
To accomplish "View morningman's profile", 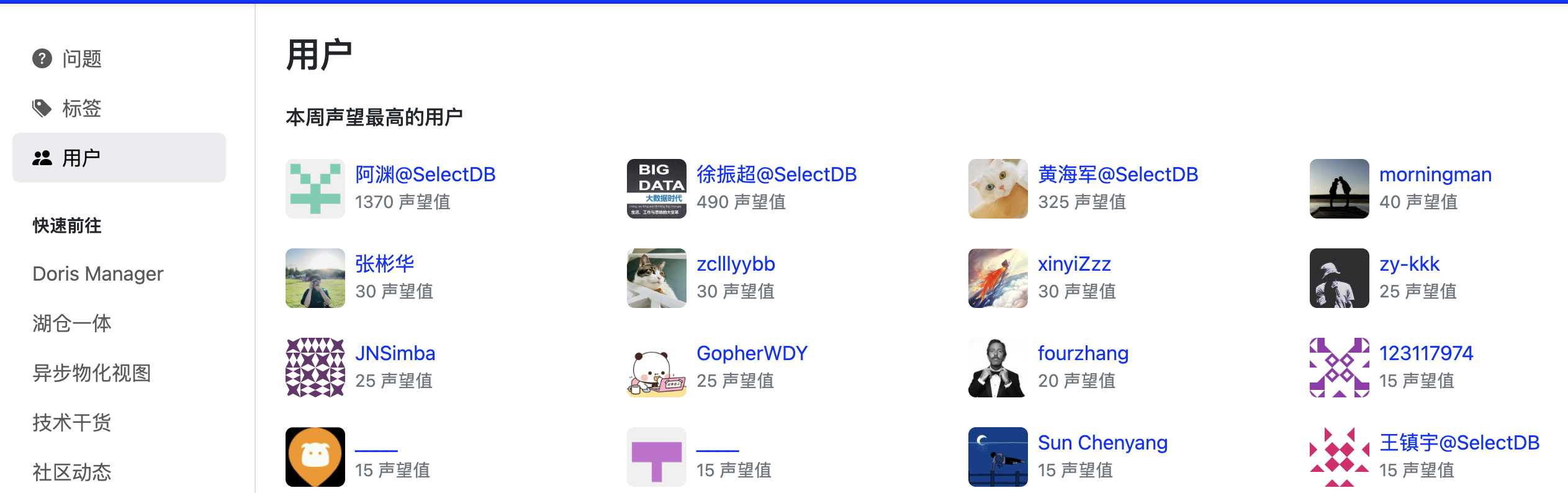I will (x=1435, y=174).
